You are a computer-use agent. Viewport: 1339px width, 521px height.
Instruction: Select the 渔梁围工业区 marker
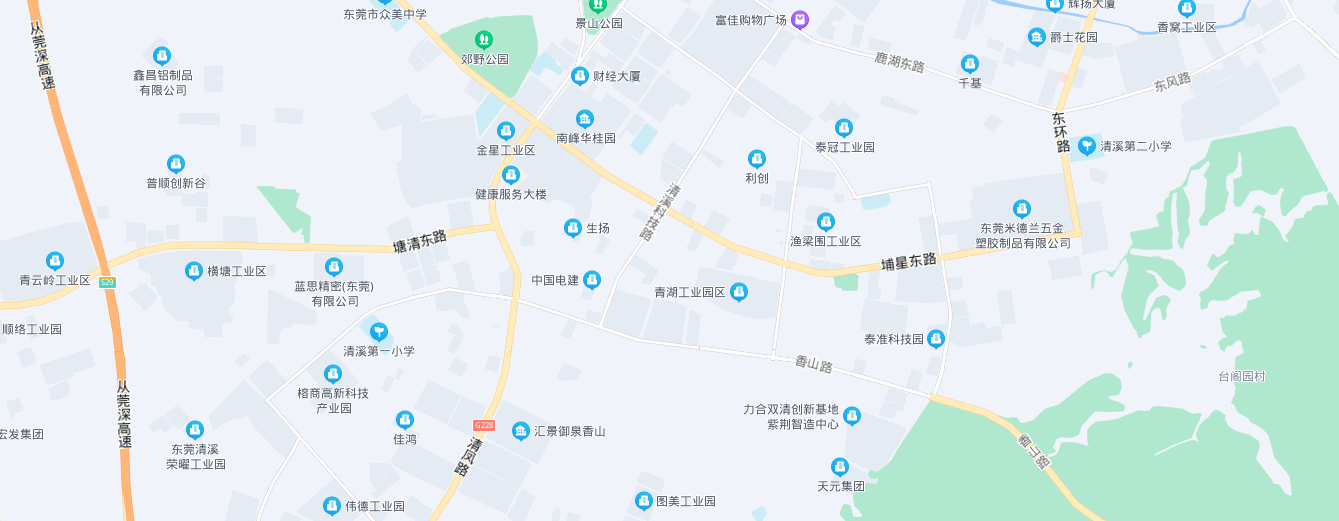pyautogui.click(x=825, y=222)
